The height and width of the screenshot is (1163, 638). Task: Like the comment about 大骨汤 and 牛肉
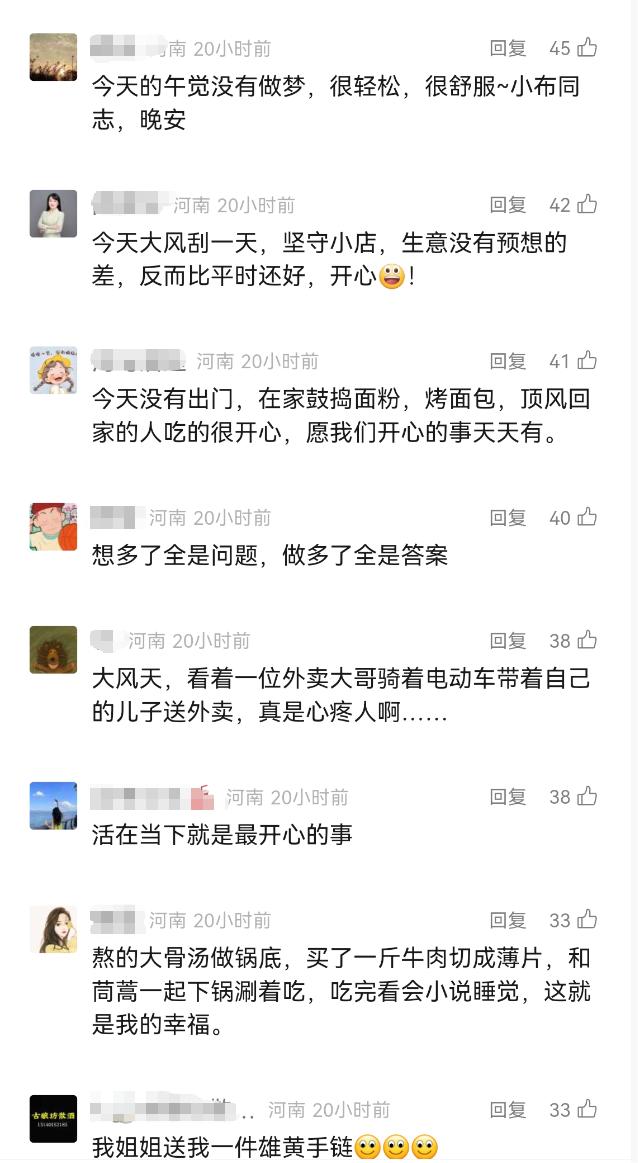pos(586,920)
